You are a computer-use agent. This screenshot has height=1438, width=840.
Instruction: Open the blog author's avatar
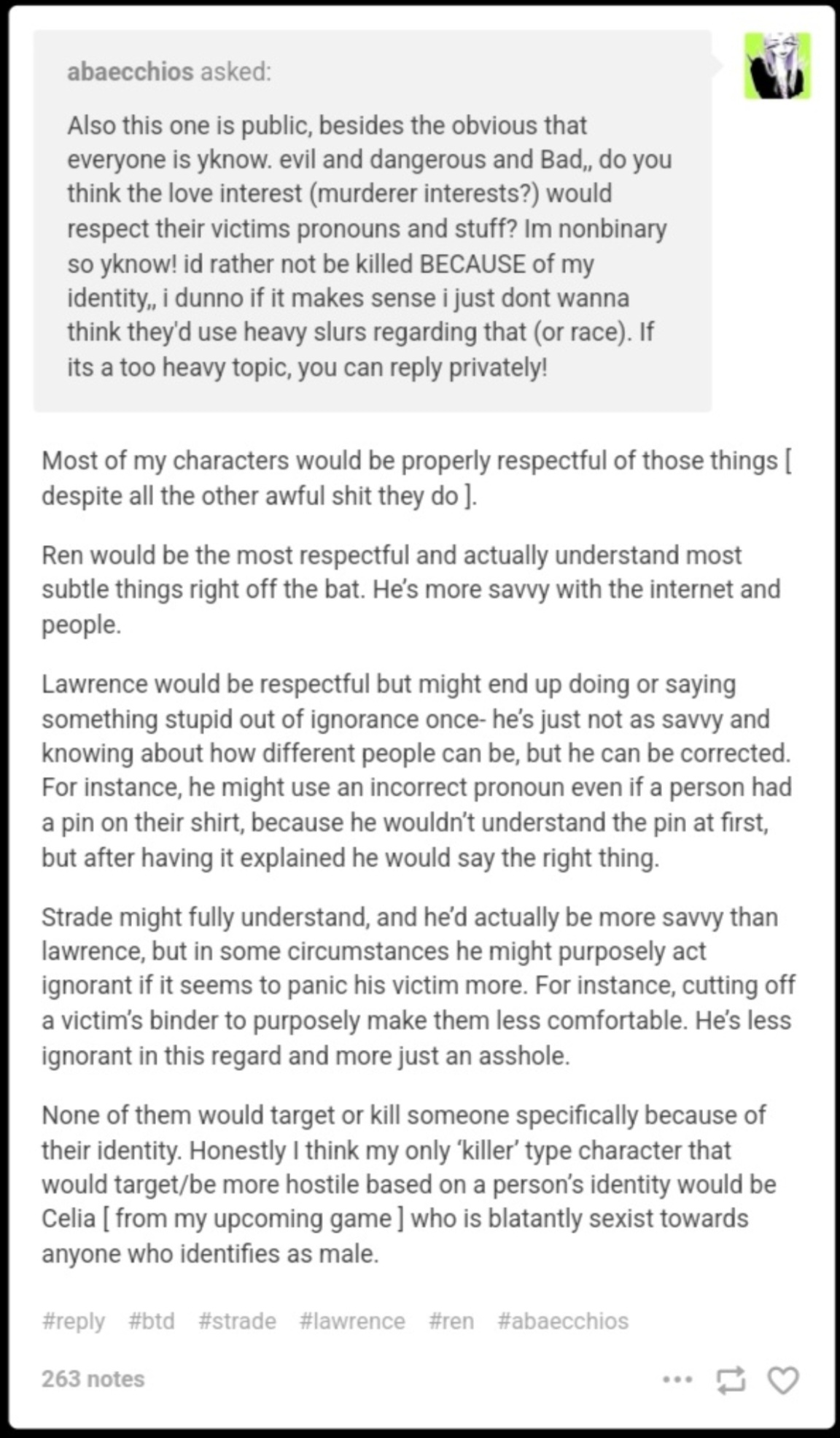coord(777,66)
